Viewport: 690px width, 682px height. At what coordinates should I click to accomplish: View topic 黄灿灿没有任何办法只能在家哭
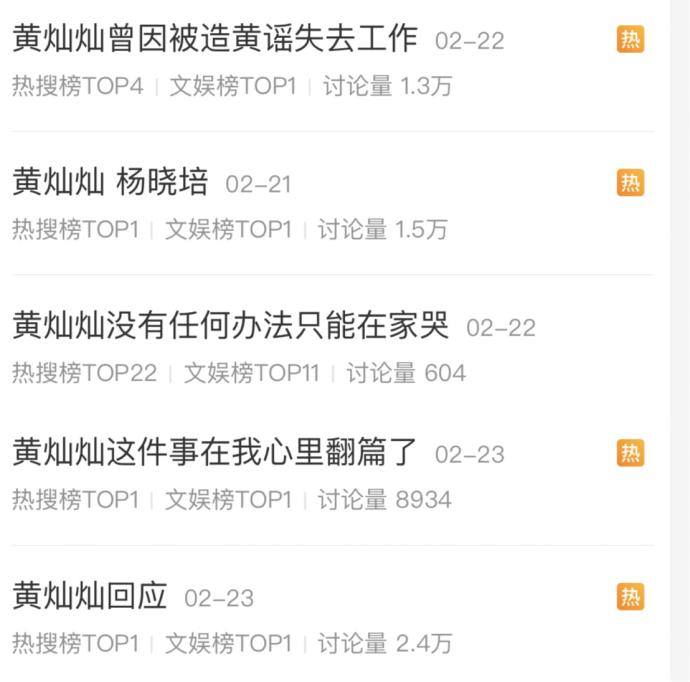(231, 326)
